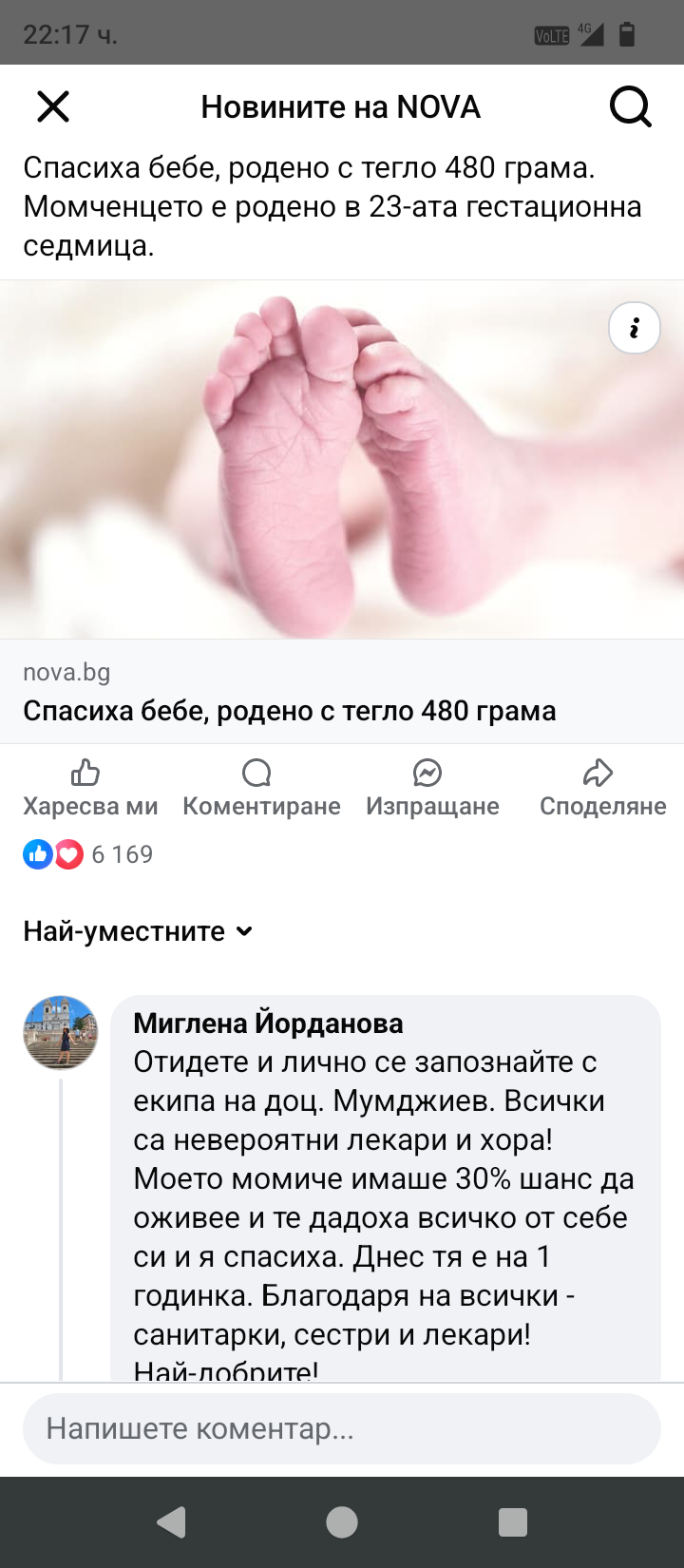Viewport: 684px width, 1568px height.
Task: Close the Новините на NOVA post view
Action: pyautogui.click(x=53, y=106)
